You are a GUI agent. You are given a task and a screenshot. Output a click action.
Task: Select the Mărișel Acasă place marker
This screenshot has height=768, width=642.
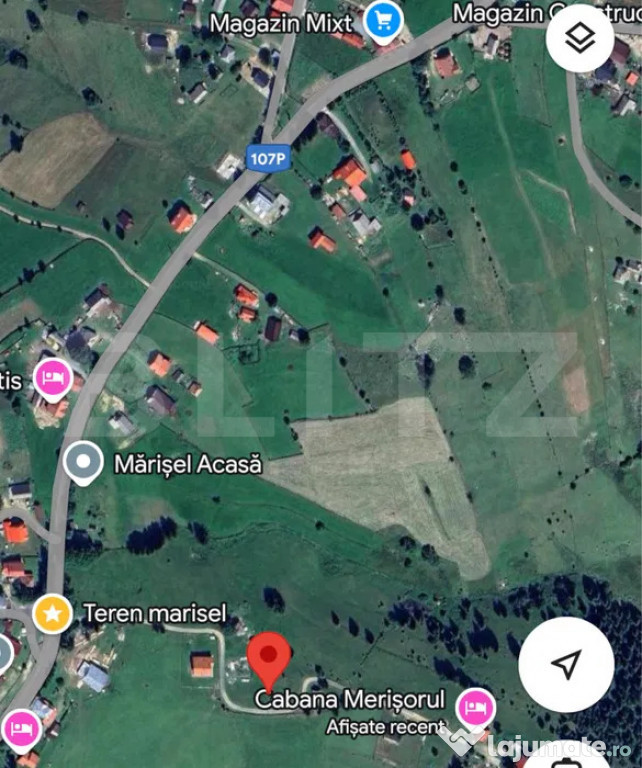coord(83,463)
